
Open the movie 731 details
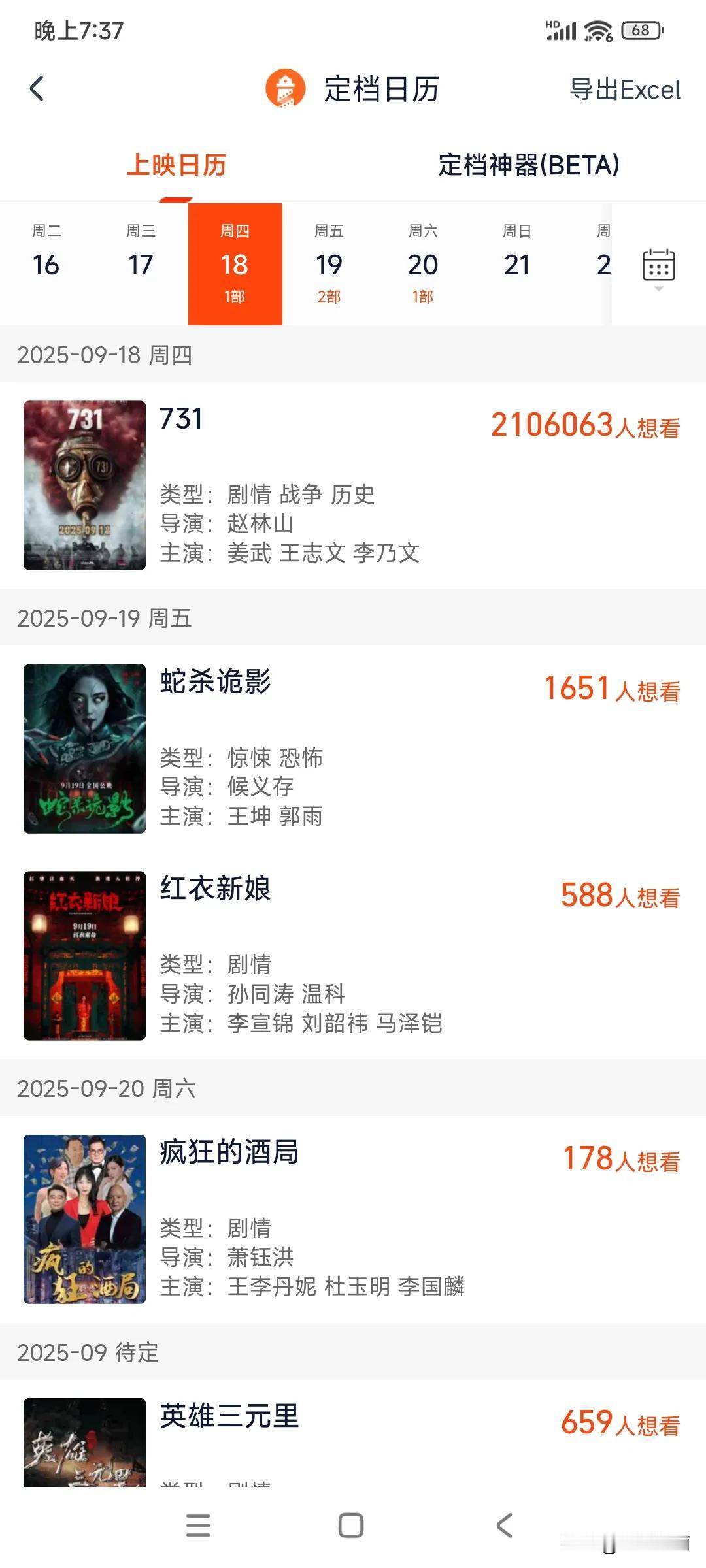click(353, 485)
